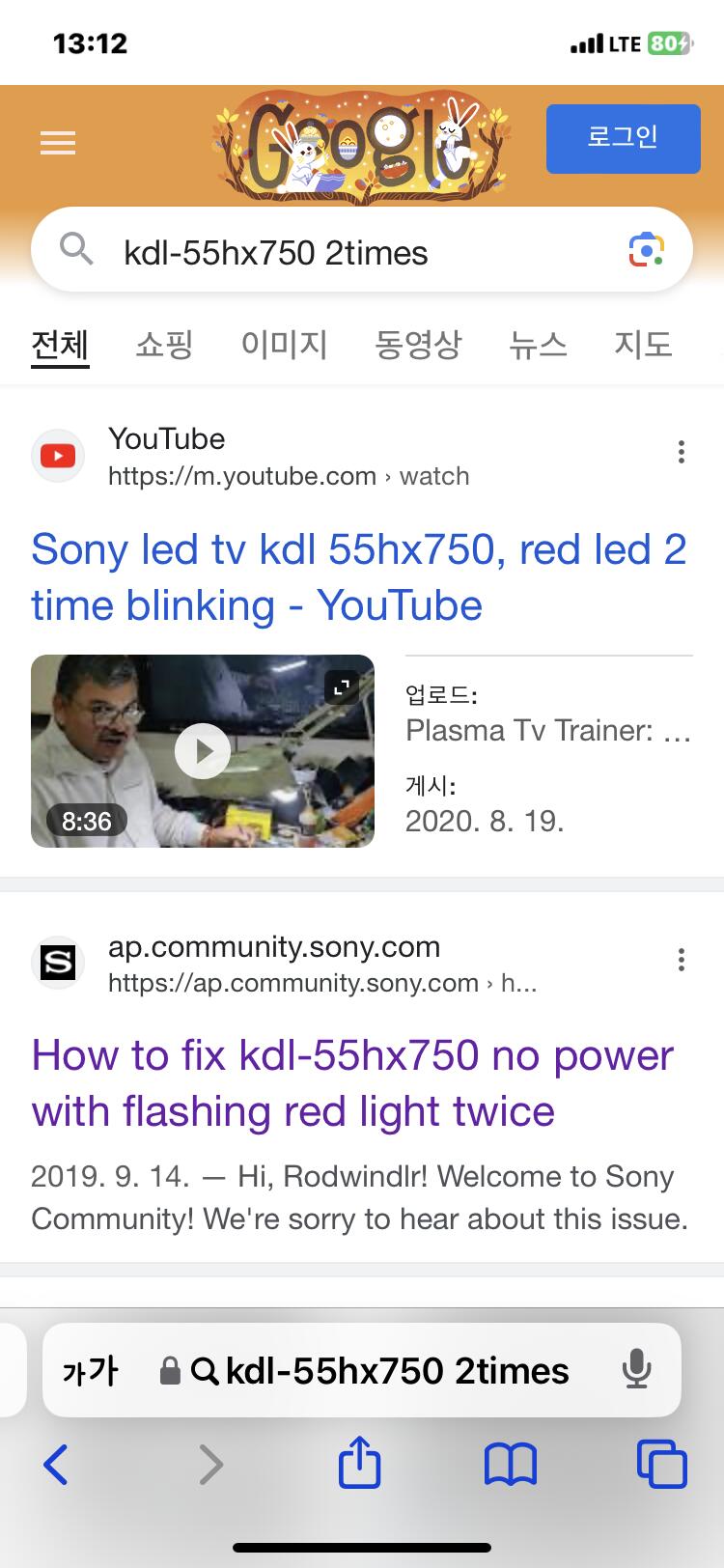The width and height of the screenshot is (724, 1568).
Task: Tap the magnifying glass search icon
Action: point(77,249)
